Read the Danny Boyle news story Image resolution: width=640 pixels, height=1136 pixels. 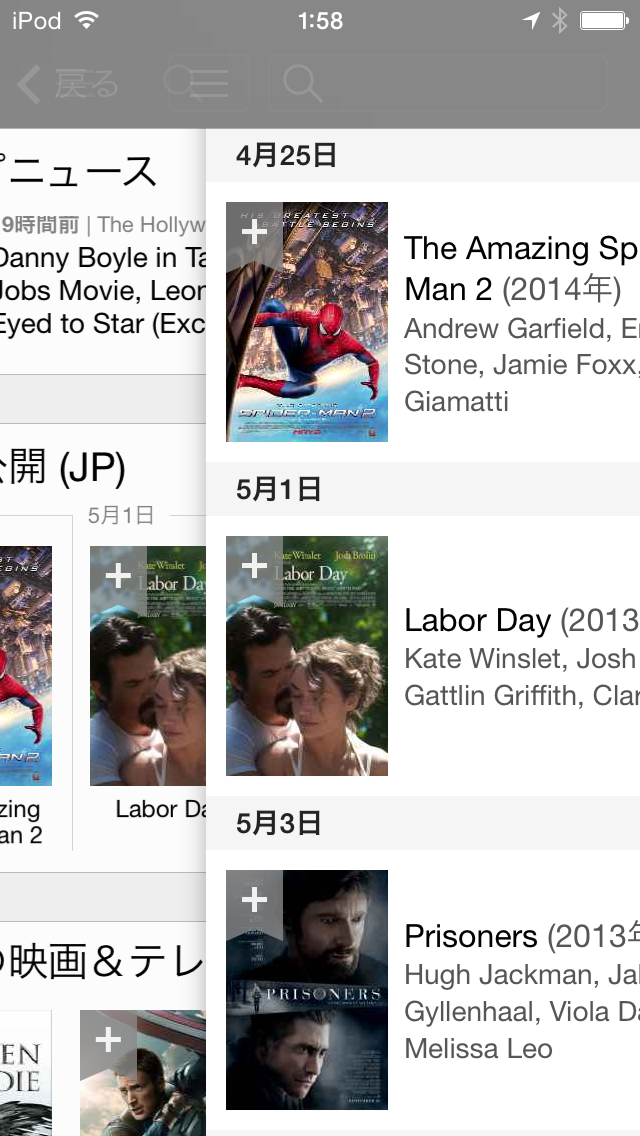point(100,290)
